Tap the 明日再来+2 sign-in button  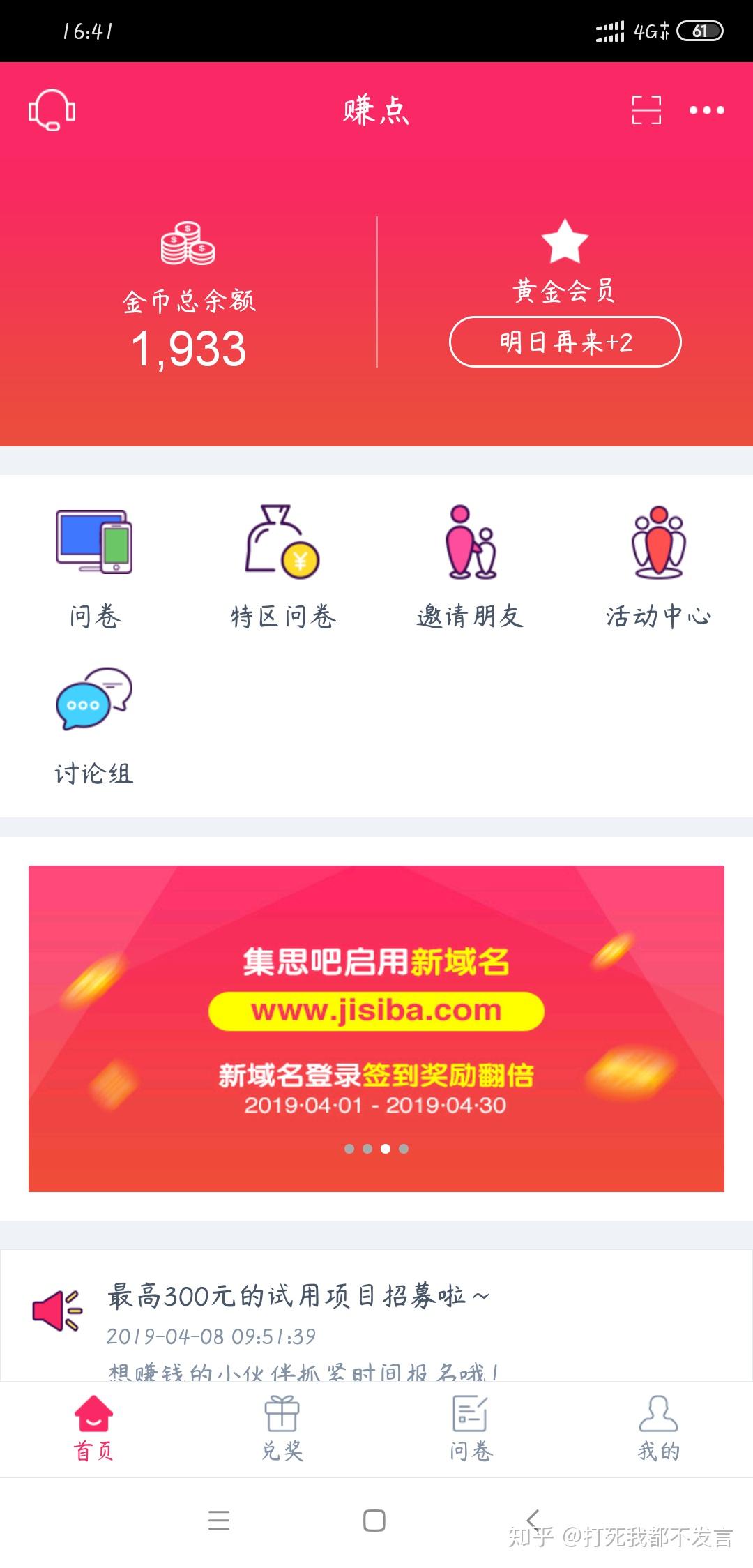click(565, 342)
